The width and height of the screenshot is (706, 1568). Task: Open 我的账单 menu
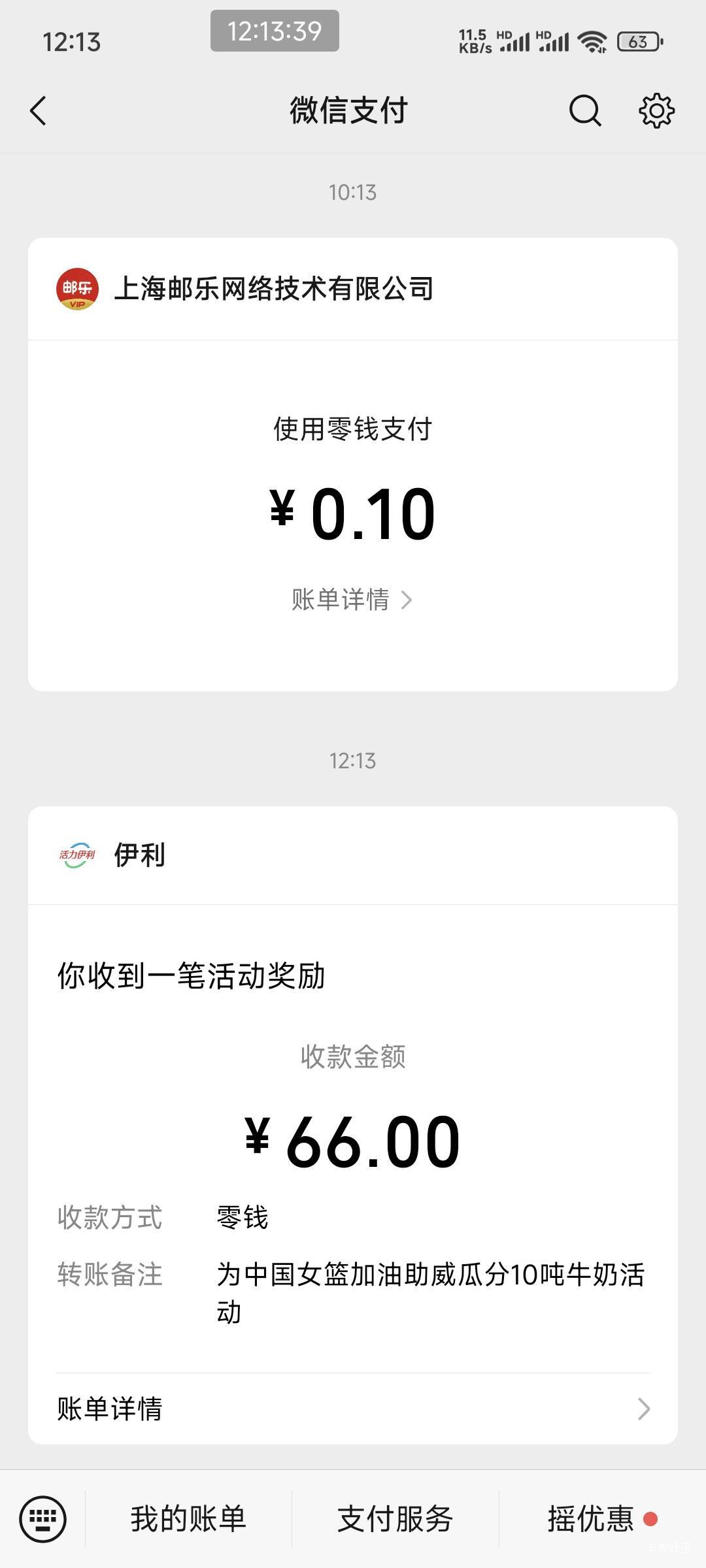click(x=188, y=1518)
